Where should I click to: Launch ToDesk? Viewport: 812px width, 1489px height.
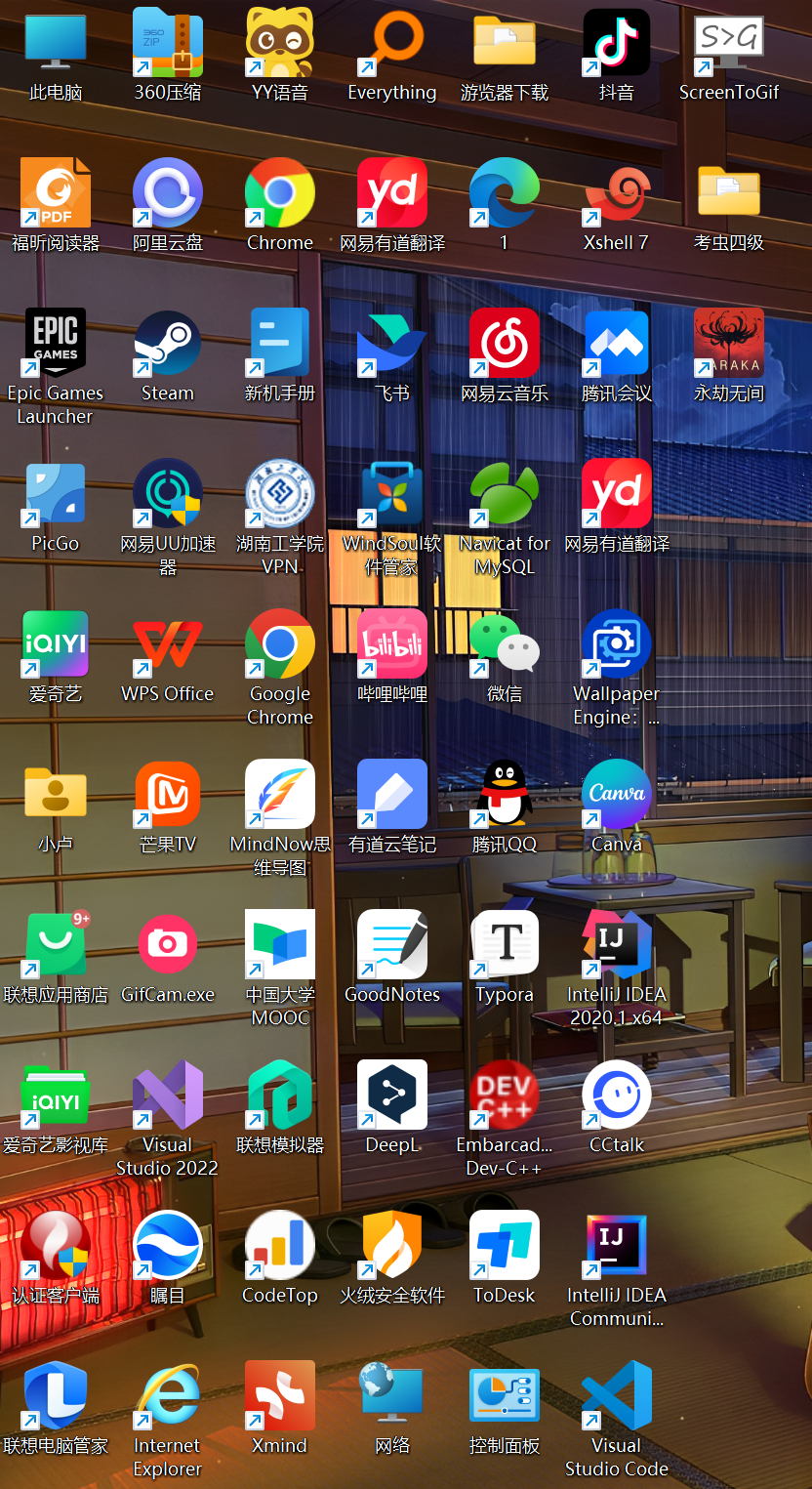pos(505,1246)
